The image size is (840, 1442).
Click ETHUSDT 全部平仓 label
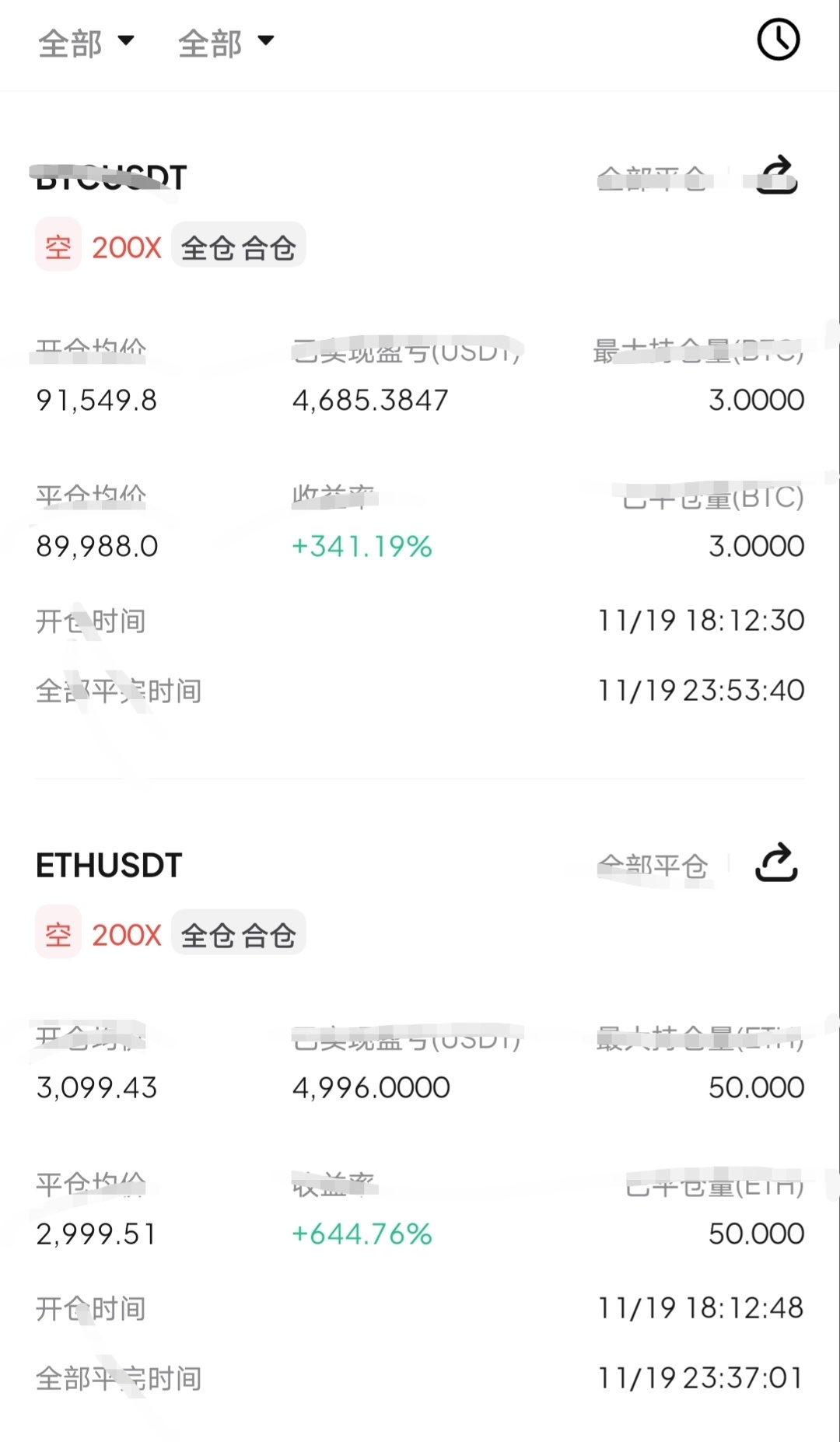click(653, 863)
